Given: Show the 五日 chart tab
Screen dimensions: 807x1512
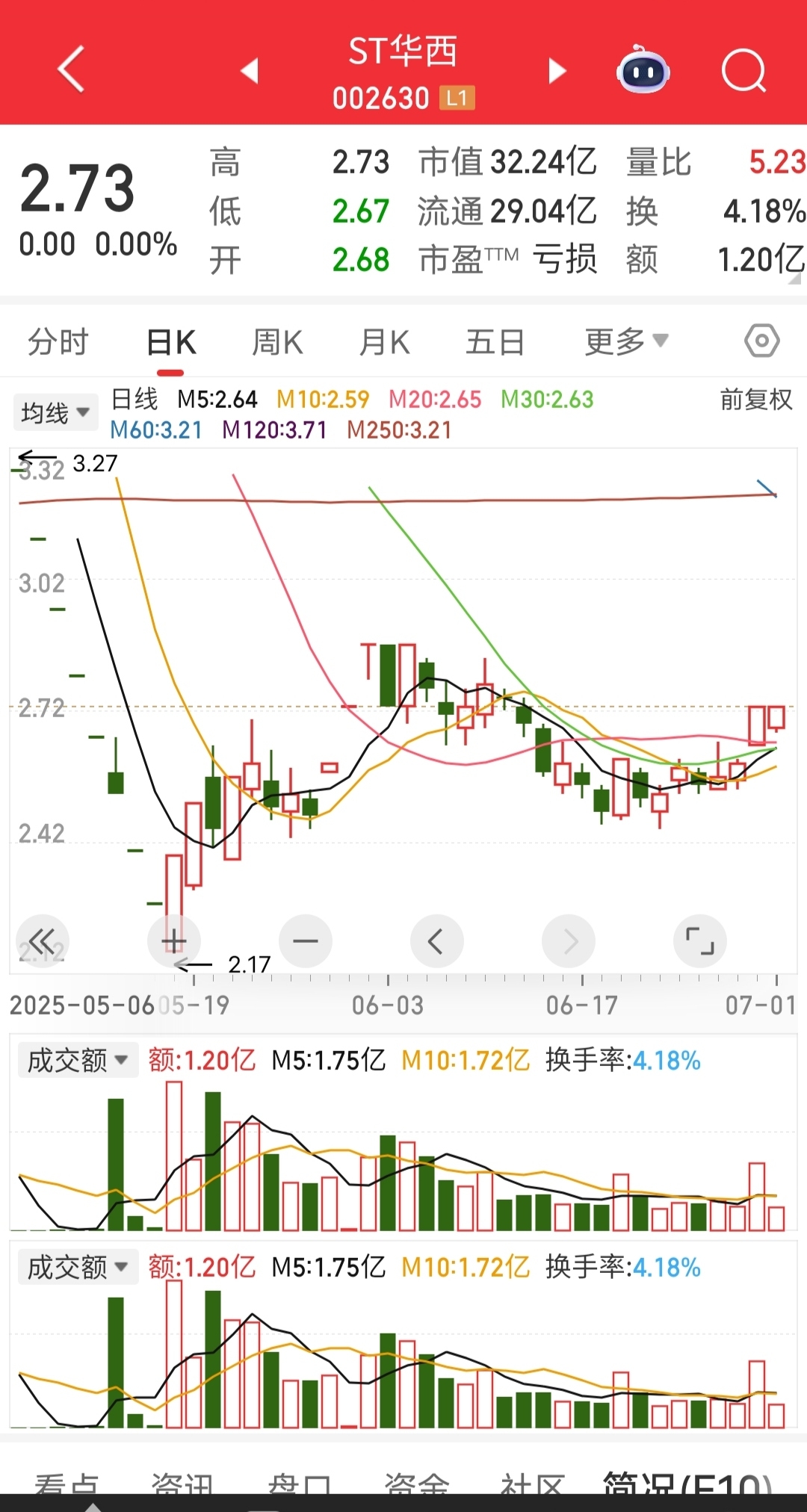Looking at the screenshot, I should (495, 343).
